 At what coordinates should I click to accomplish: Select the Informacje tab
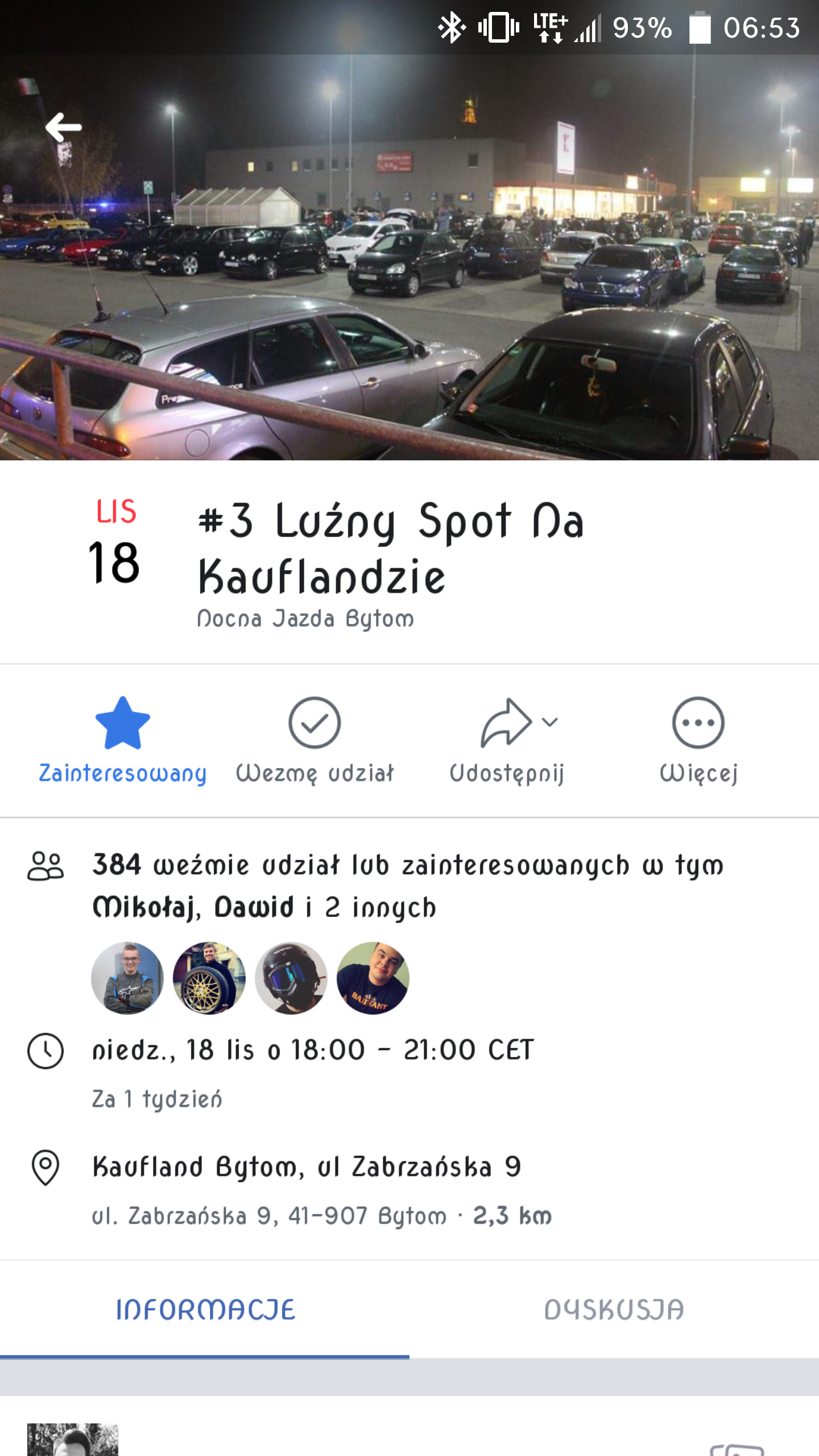pyautogui.click(x=205, y=1310)
